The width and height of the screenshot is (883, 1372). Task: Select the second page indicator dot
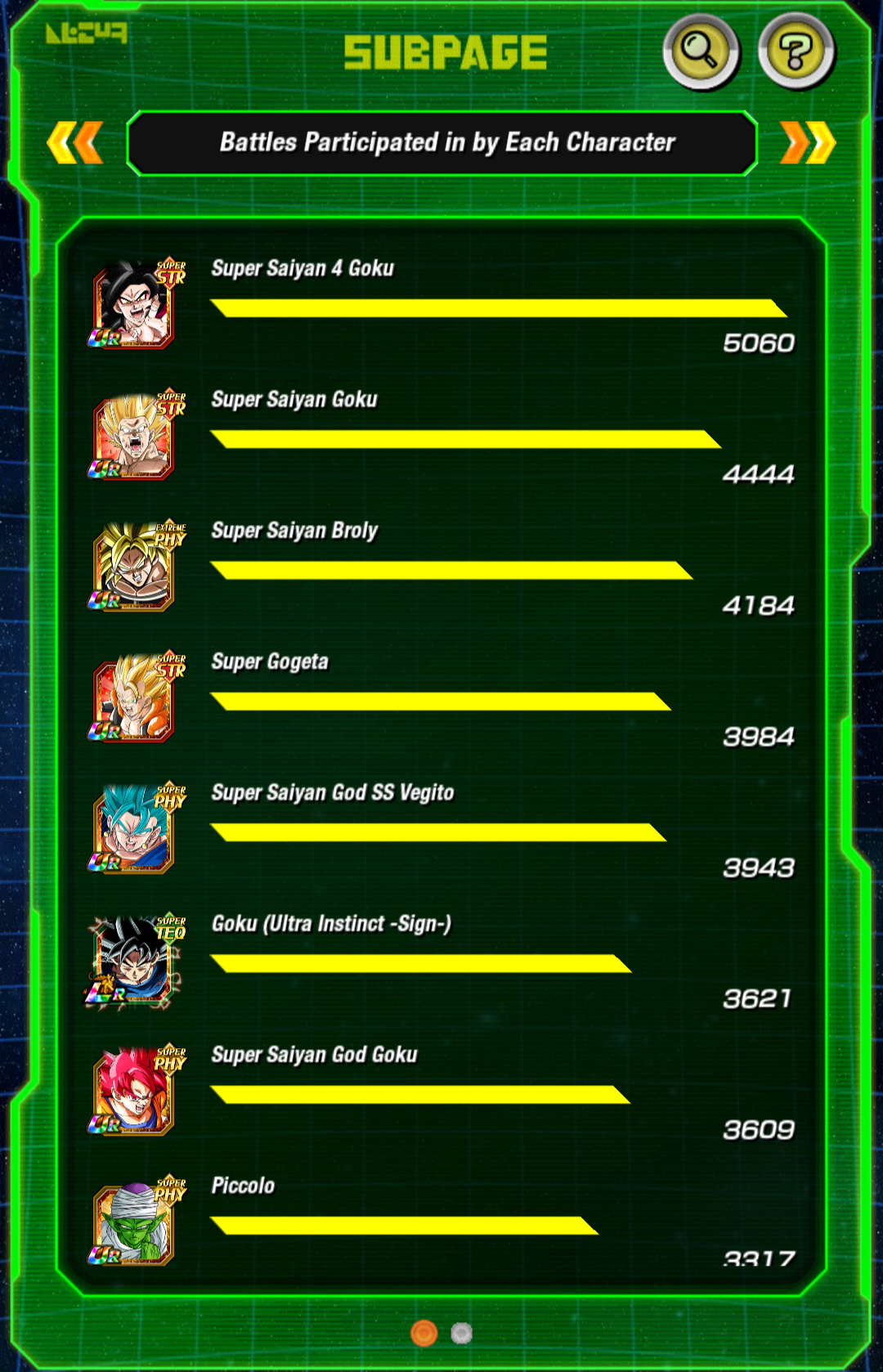(462, 1334)
